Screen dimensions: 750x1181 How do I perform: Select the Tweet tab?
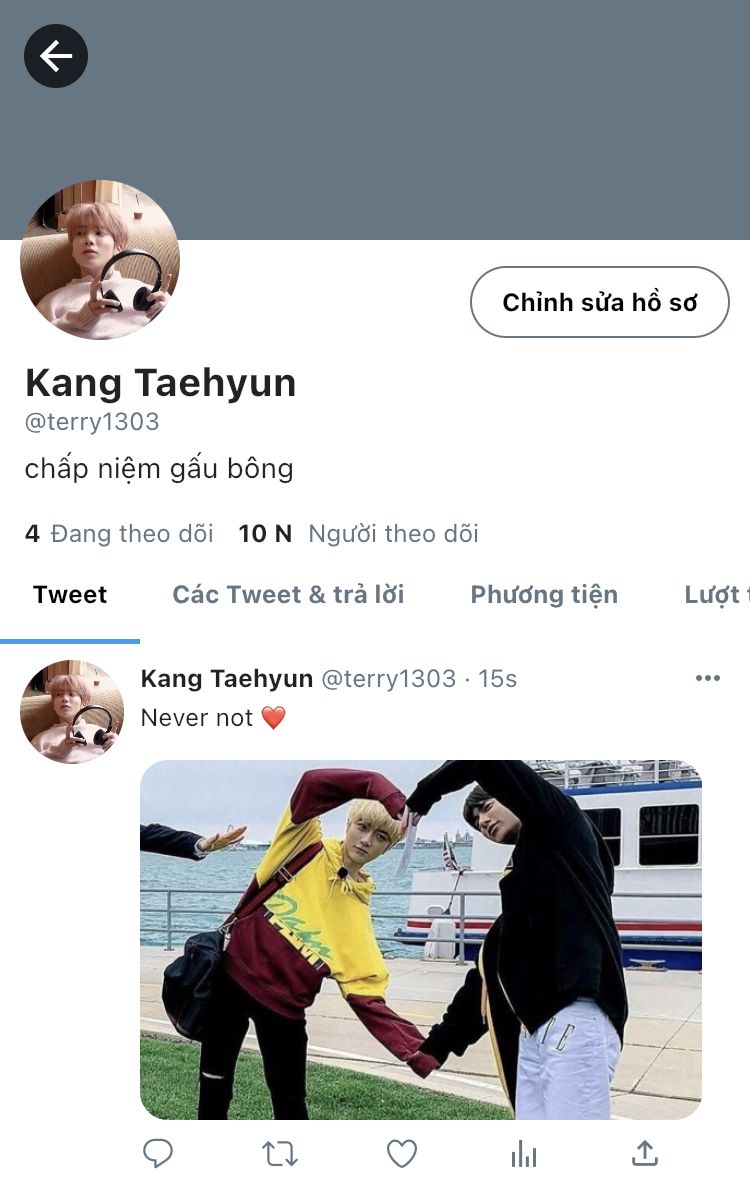coord(70,595)
